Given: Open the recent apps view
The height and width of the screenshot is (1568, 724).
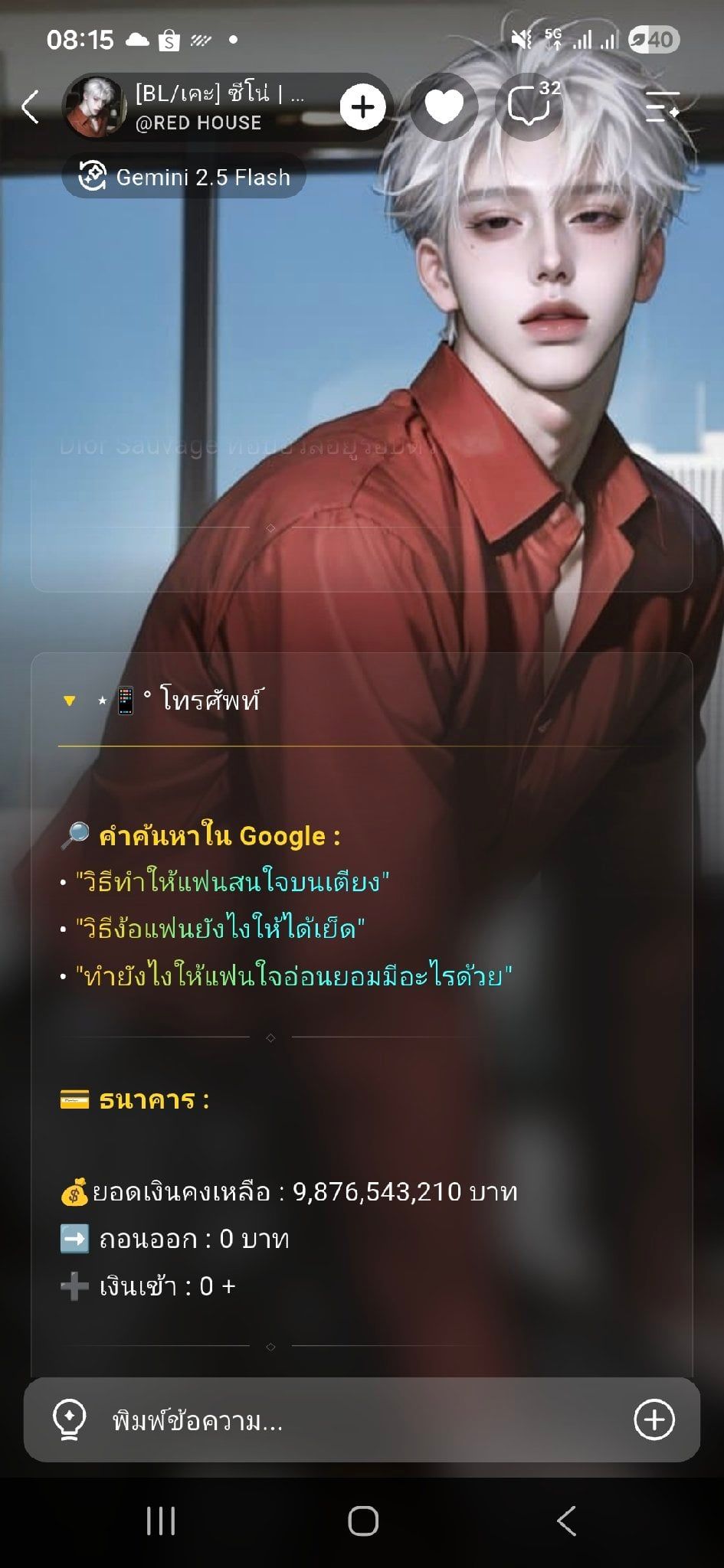Looking at the screenshot, I should coord(161,1521).
